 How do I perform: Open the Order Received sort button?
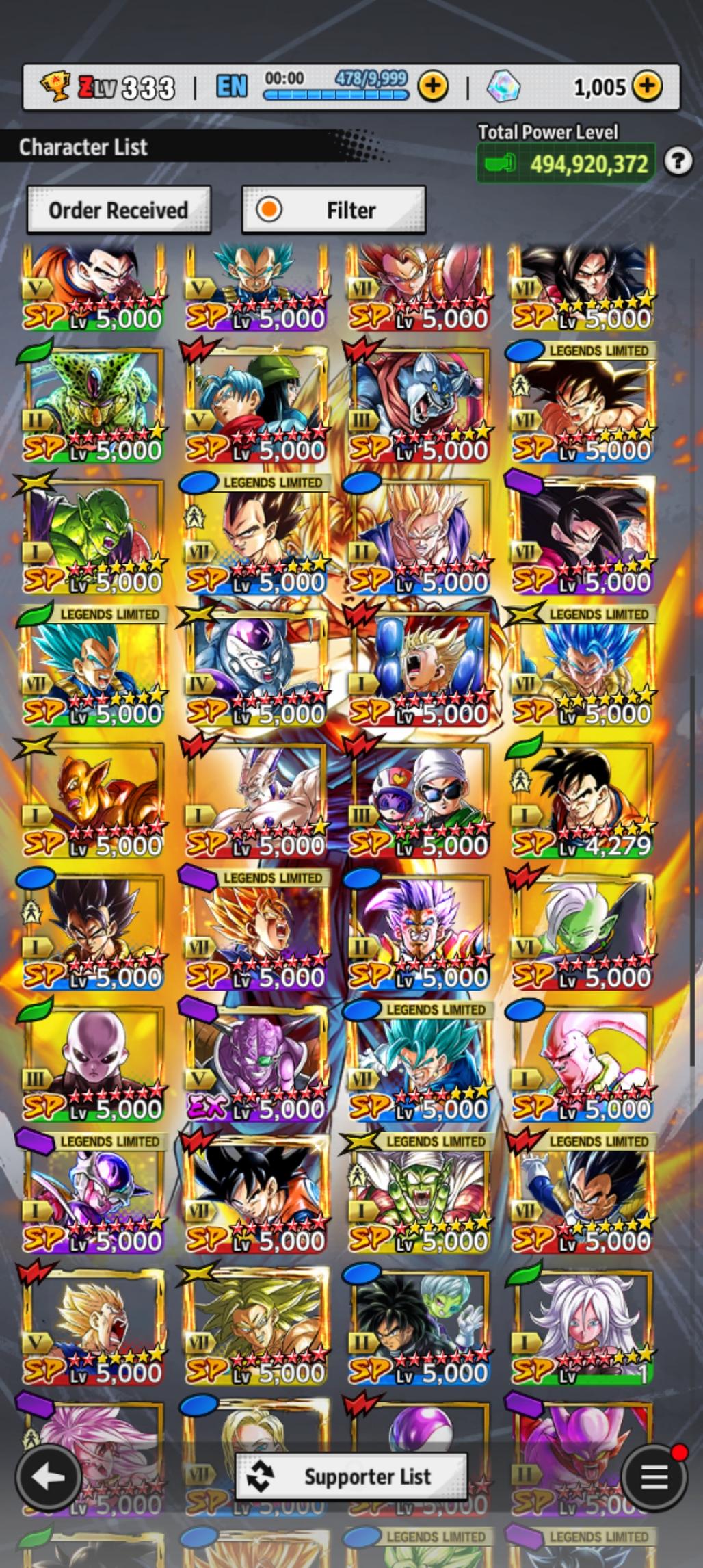pos(118,210)
